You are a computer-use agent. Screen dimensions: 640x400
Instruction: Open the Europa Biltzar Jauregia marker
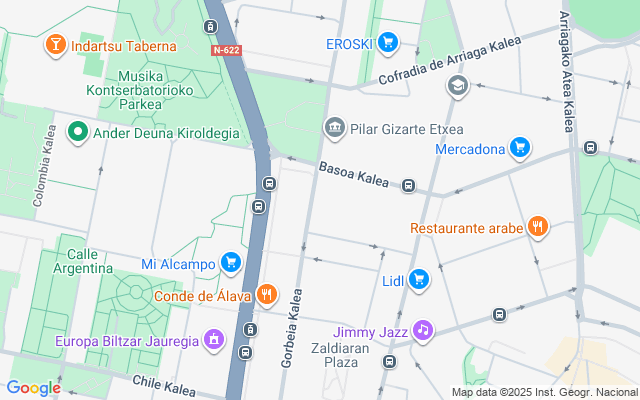(213, 341)
